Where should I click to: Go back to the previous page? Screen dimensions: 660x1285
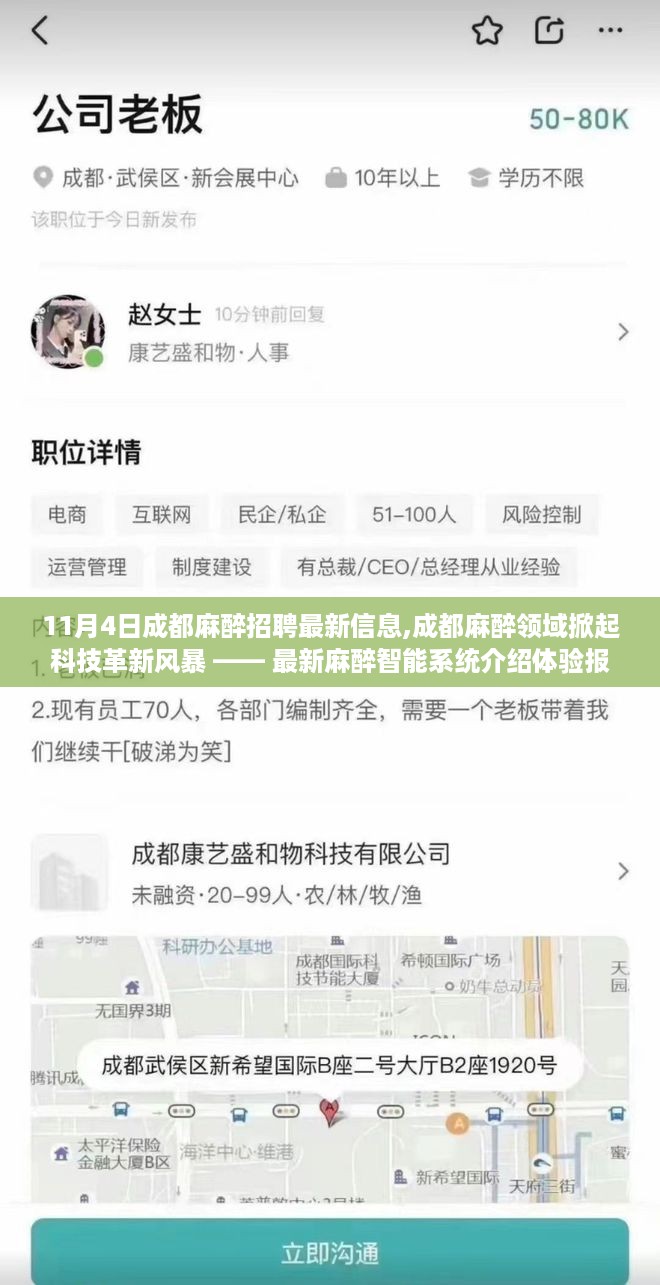click(40, 31)
